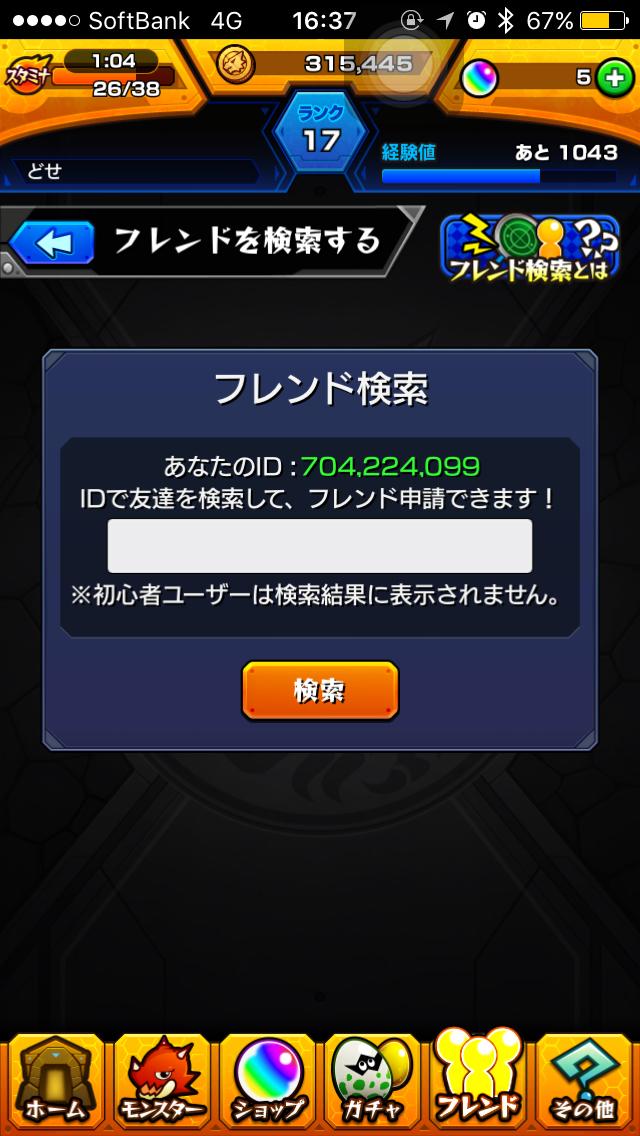Open the その他 tab
Screen dimensions: 640x1136
585,1080
